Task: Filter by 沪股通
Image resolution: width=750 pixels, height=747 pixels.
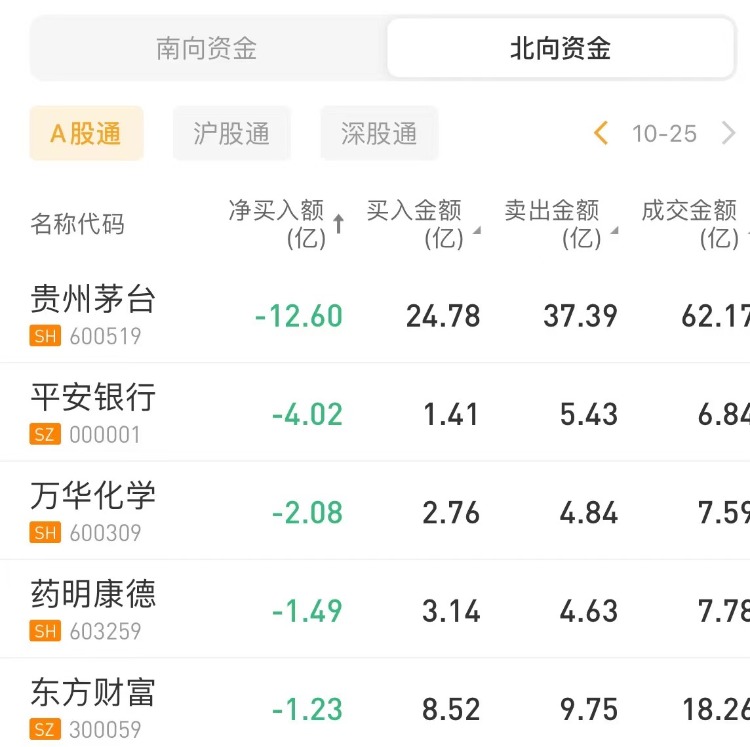Action: click(231, 134)
